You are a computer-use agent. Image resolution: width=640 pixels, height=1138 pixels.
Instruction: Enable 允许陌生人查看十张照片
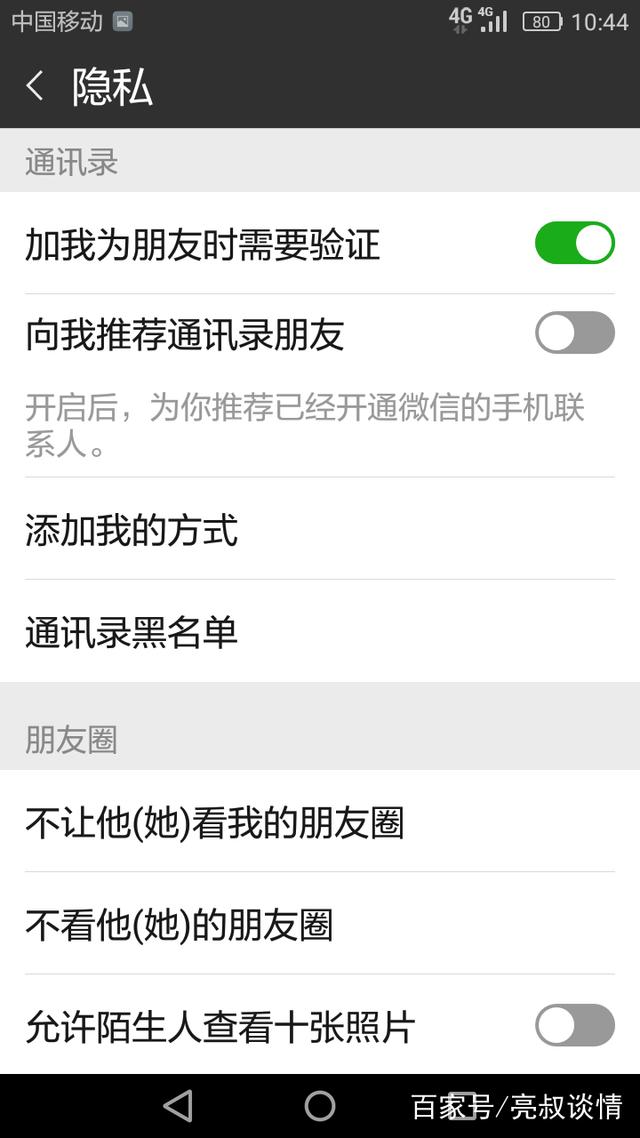click(x=575, y=1025)
